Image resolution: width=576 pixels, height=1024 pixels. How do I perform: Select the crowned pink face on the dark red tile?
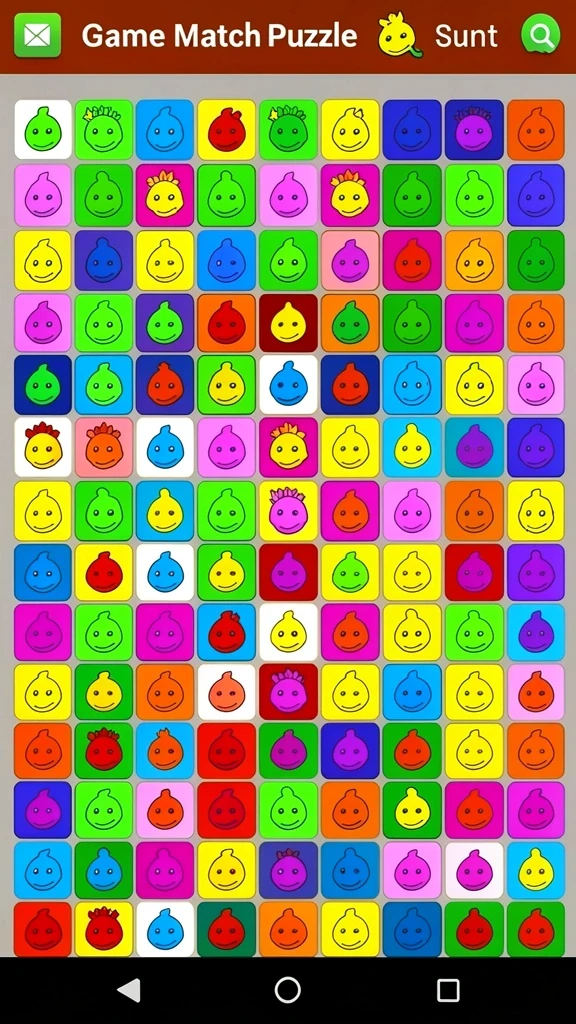tap(289, 692)
